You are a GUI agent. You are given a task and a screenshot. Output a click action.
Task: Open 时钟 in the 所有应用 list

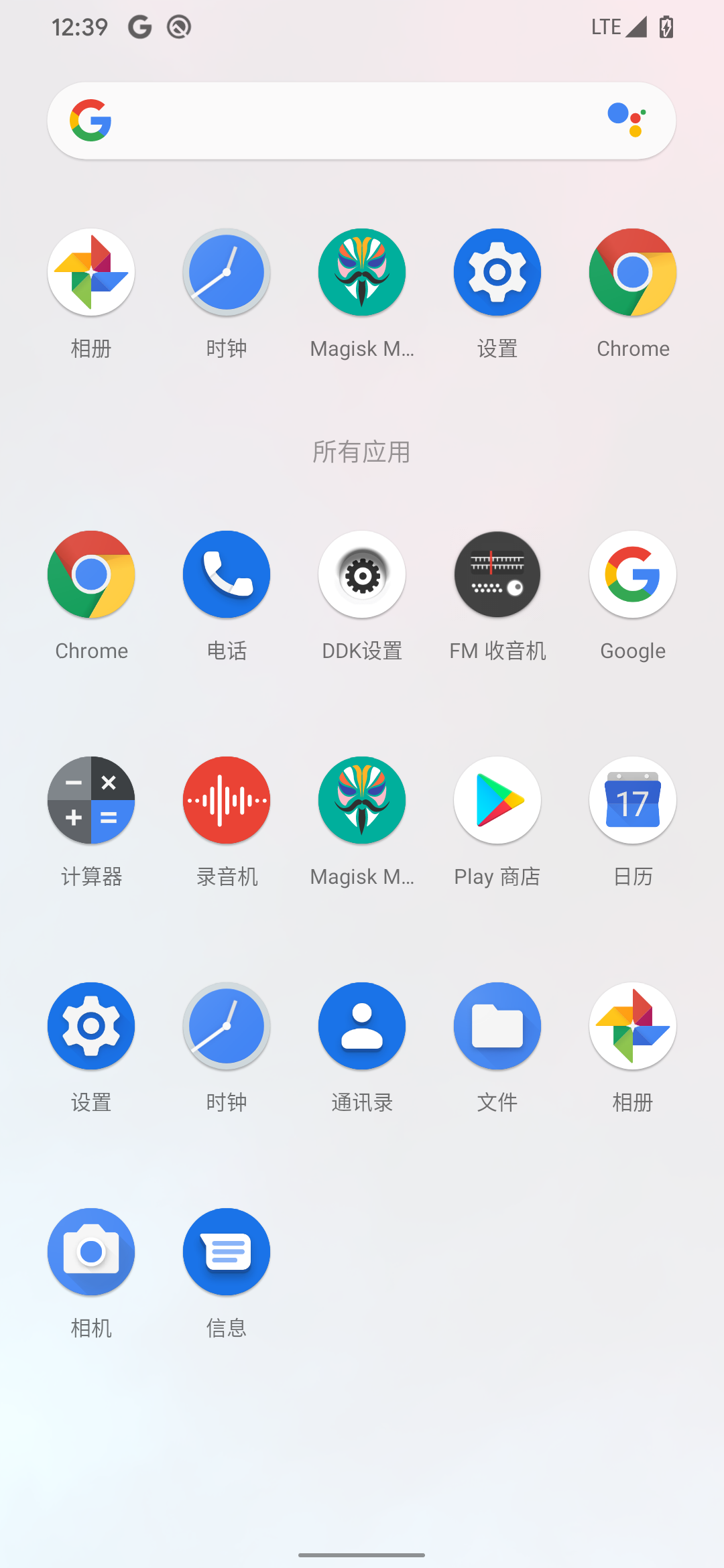pyautogui.click(x=227, y=1027)
